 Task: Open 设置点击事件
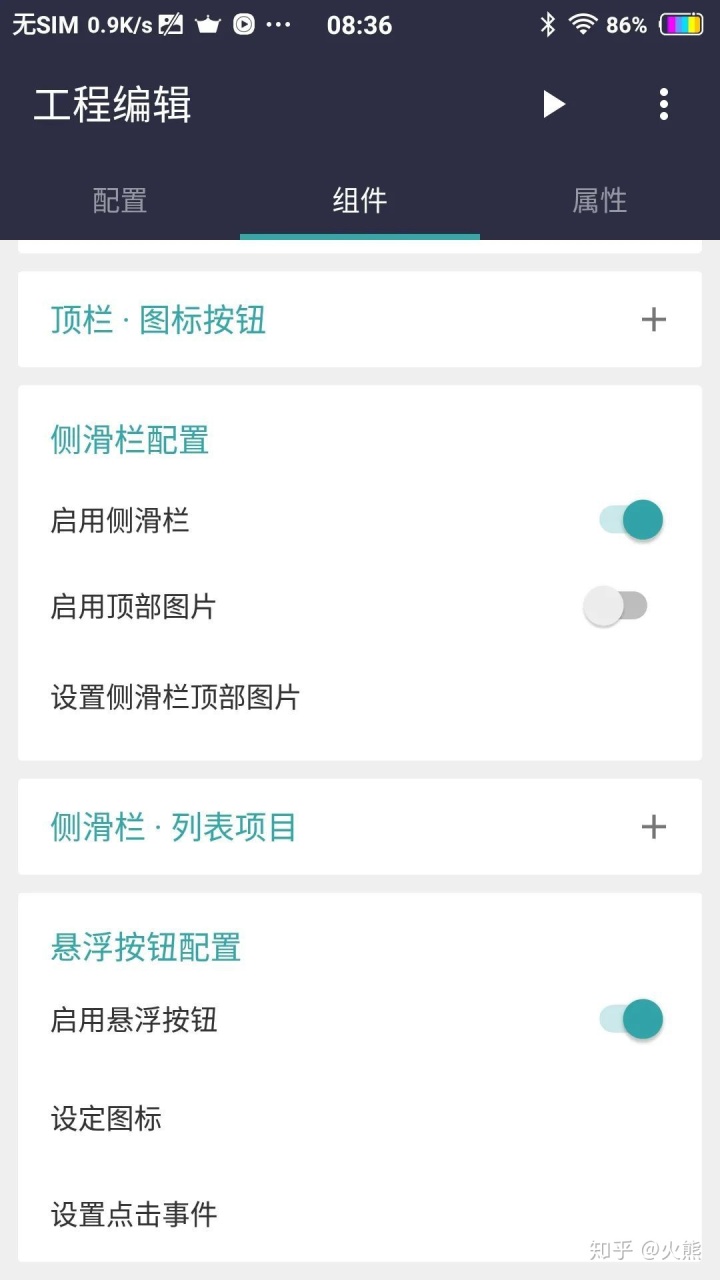135,1213
